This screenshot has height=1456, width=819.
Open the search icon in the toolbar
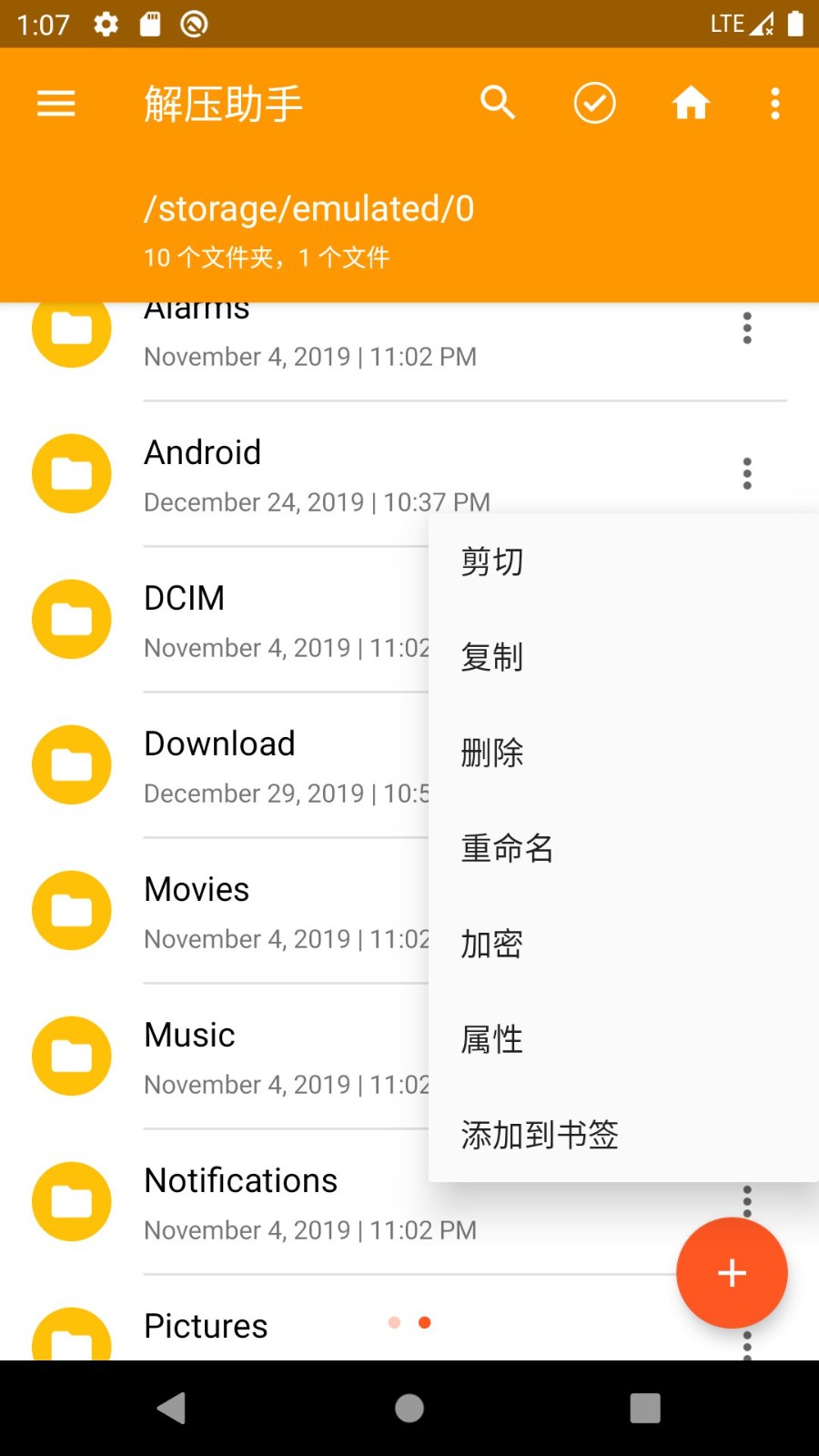pos(497,103)
